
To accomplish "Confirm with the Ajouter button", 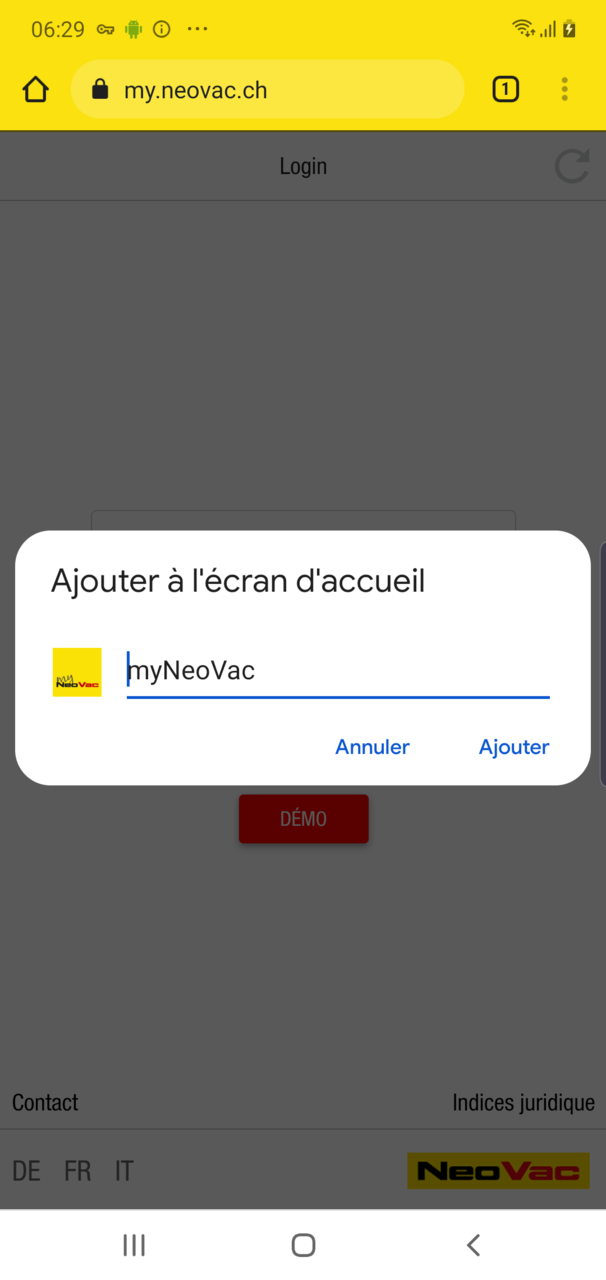I will click(514, 747).
